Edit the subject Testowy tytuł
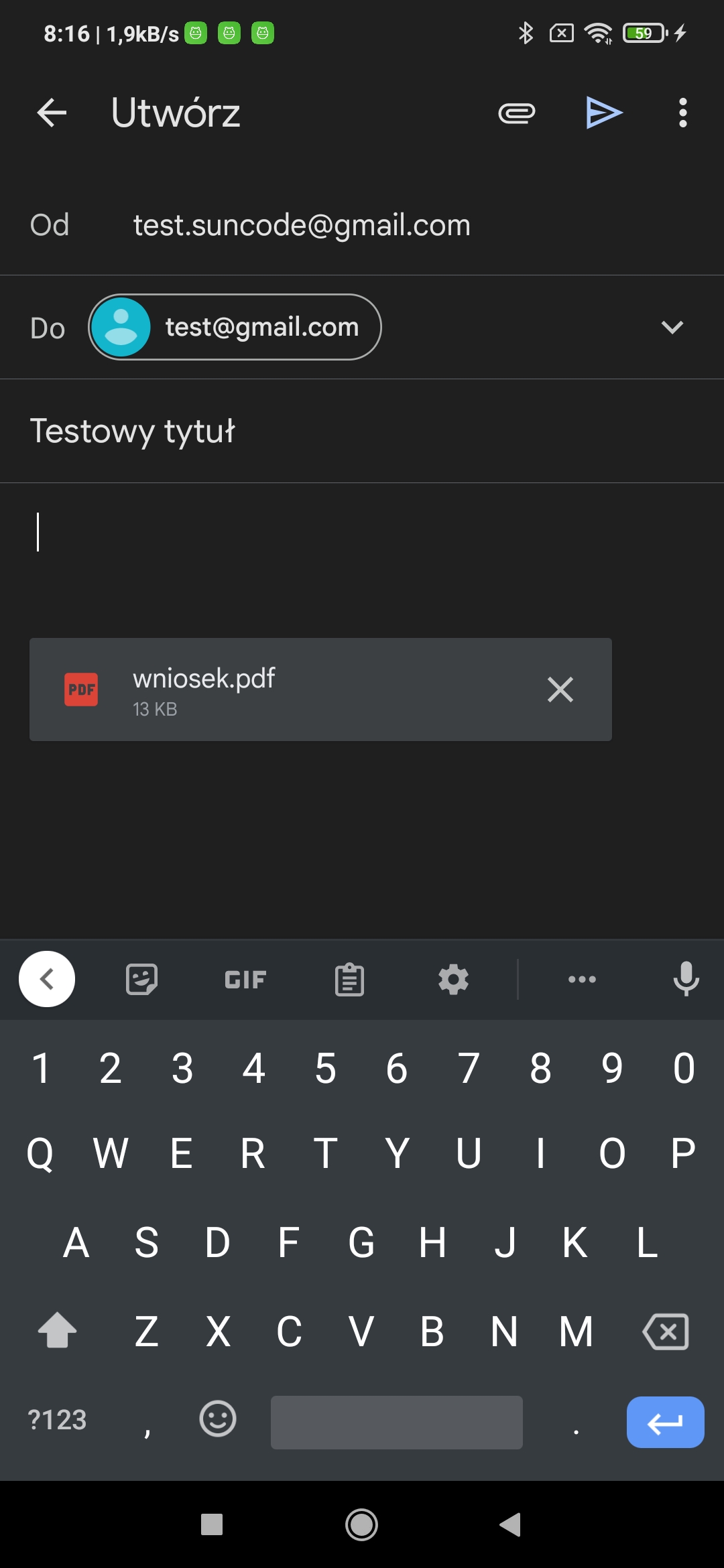The image size is (724, 1568). pyautogui.click(x=133, y=431)
